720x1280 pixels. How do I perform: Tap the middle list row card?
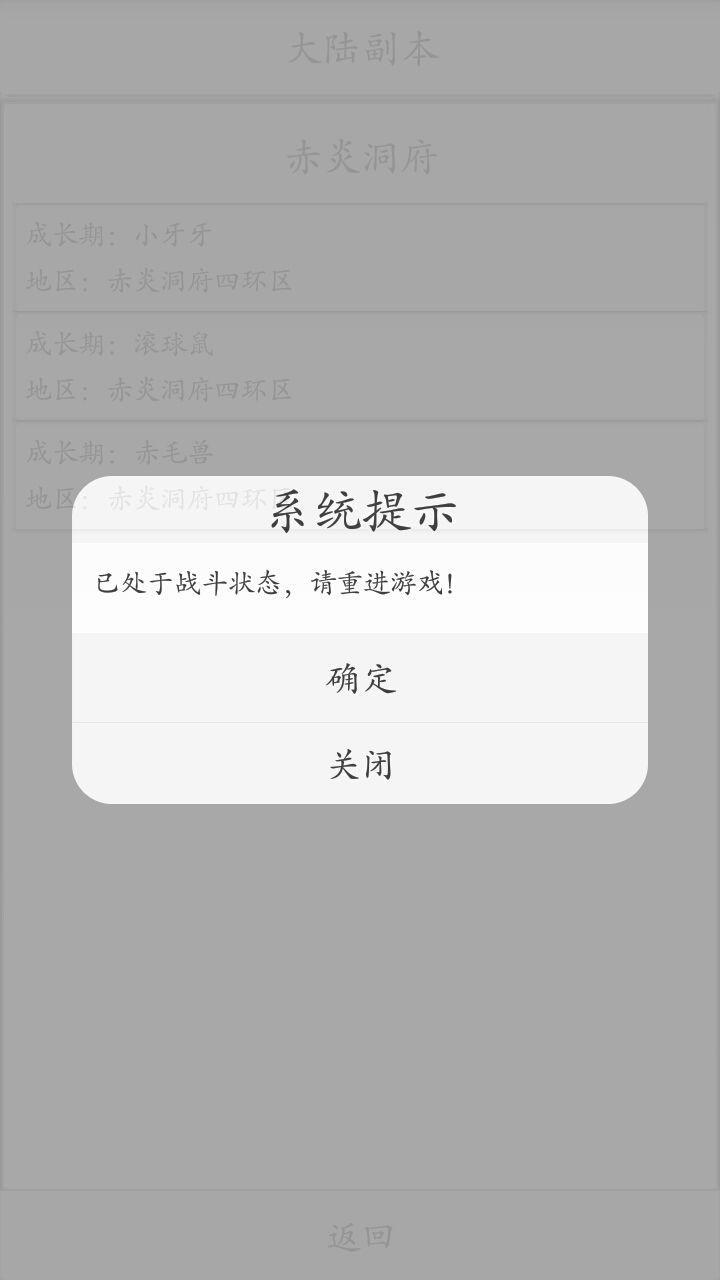click(x=360, y=366)
